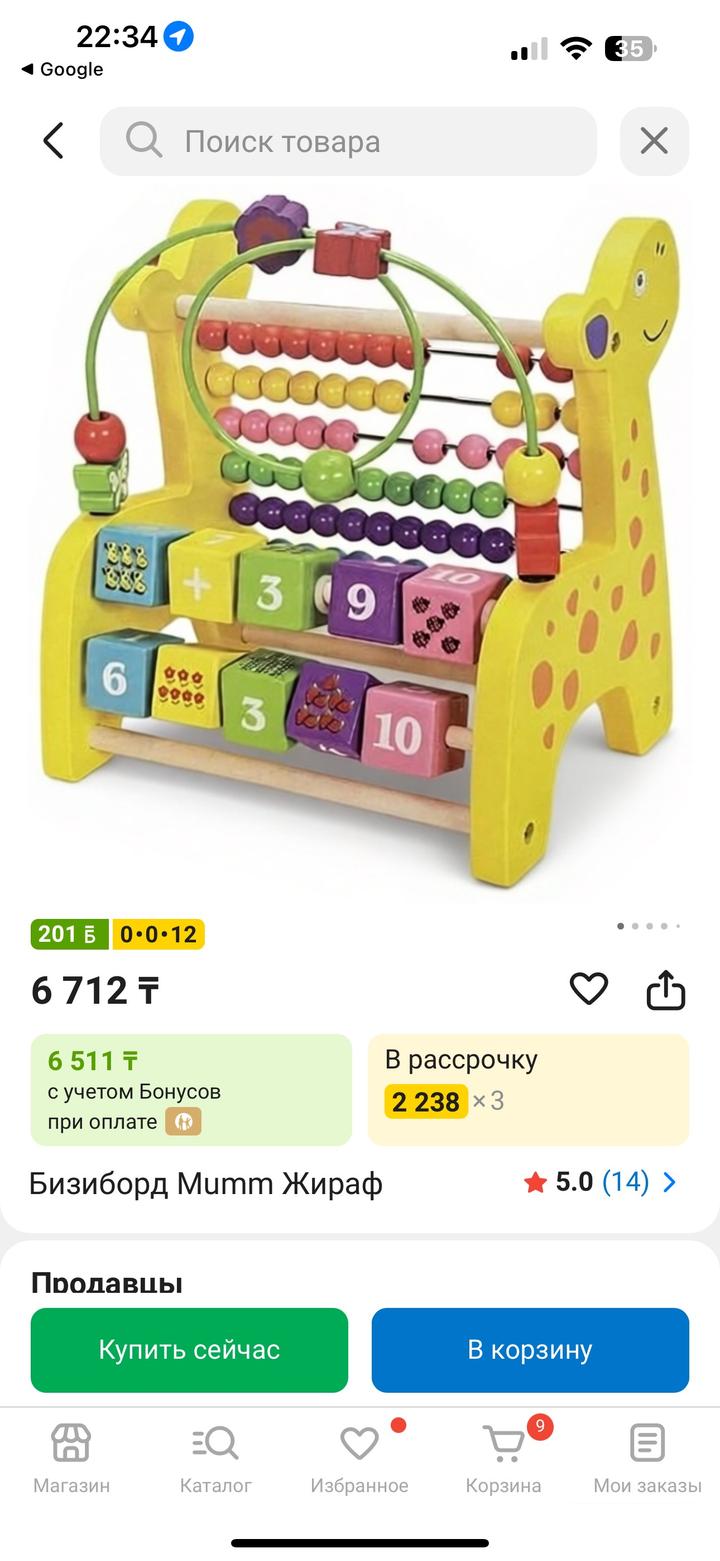Viewport: 720px width, 1561px height.
Task: Share this product
Action: [666, 991]
